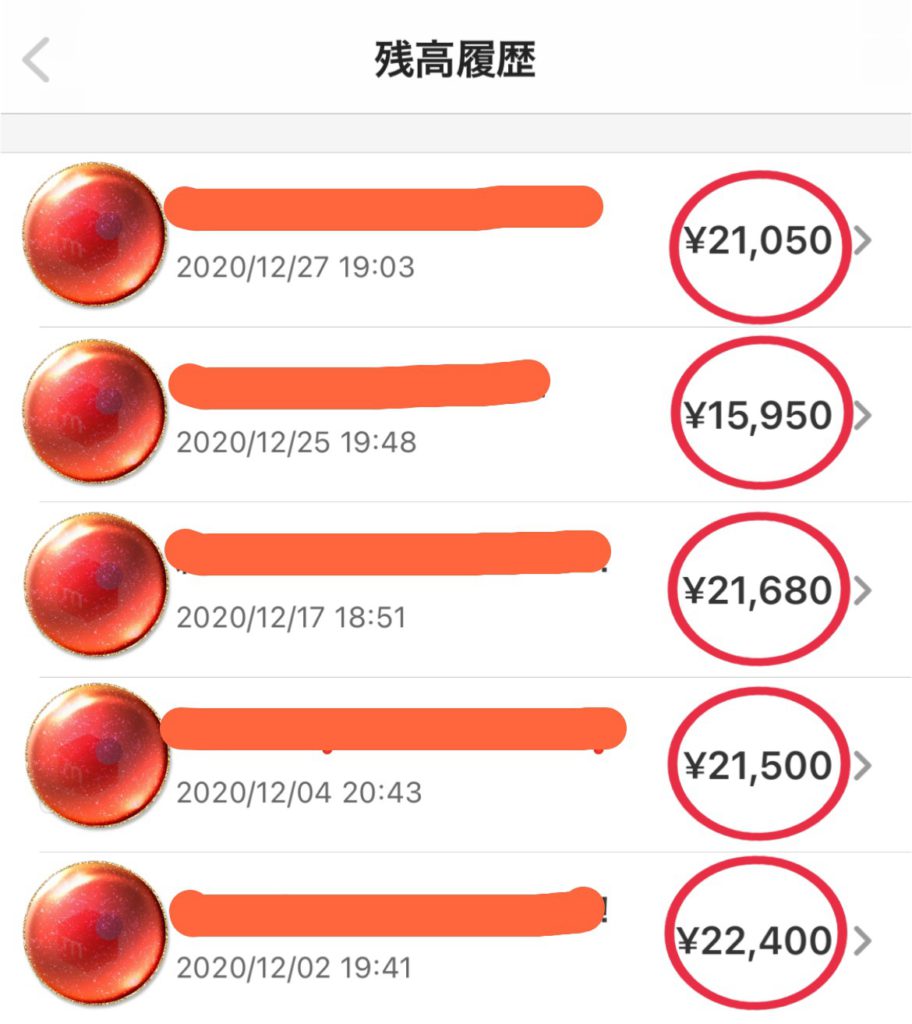Select the 2020/12/04 20:43 entry for ¥21,500

coord(456,765)
